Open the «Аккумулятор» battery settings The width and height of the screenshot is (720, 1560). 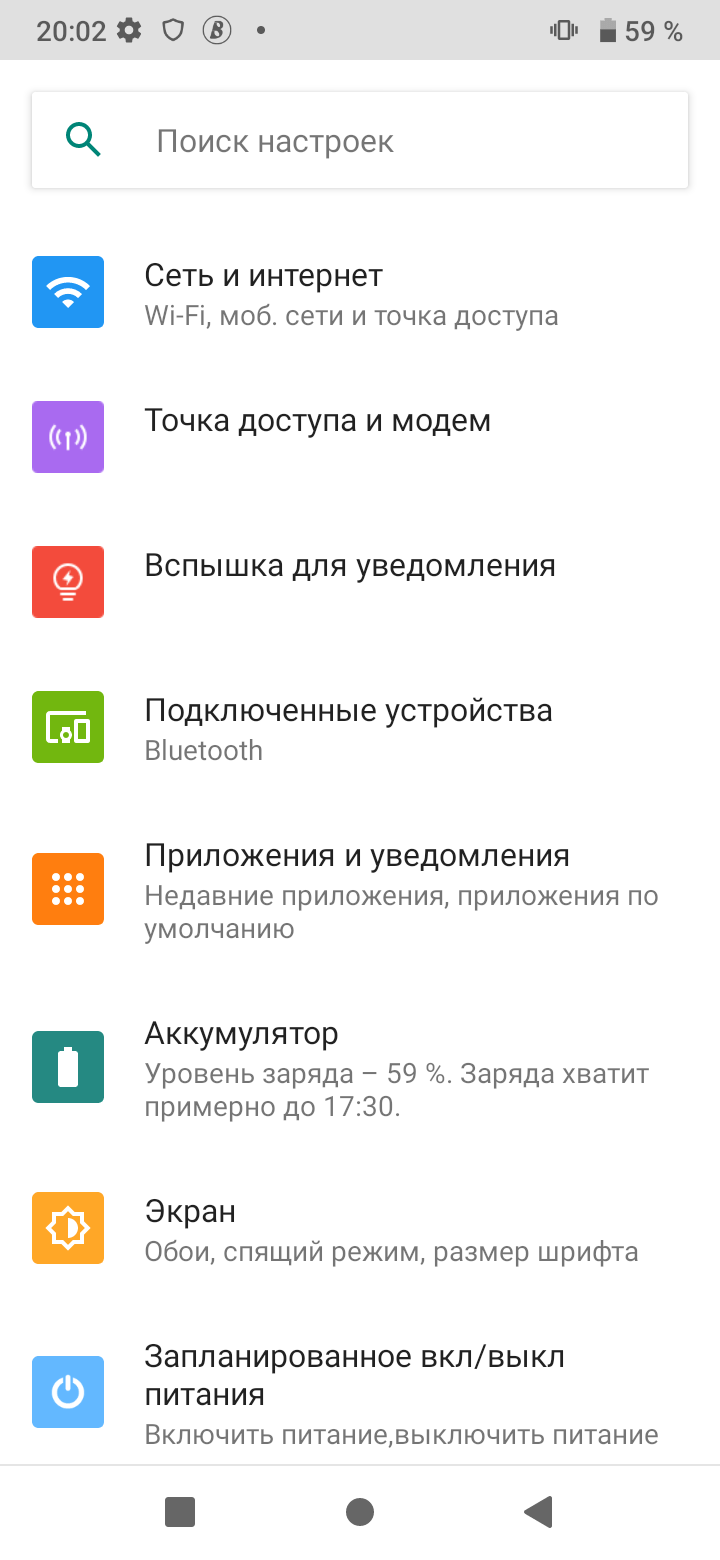[360, 1067]
